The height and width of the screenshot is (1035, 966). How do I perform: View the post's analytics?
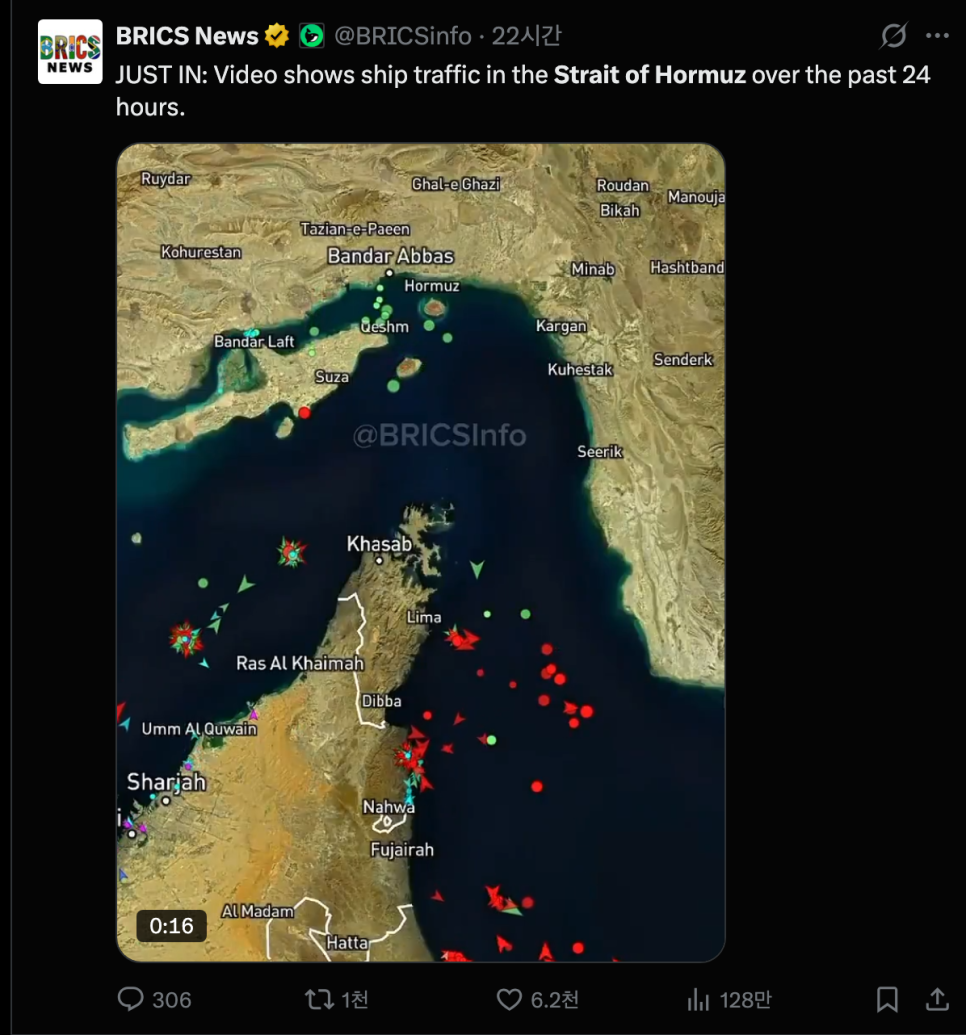pos(698,998)
